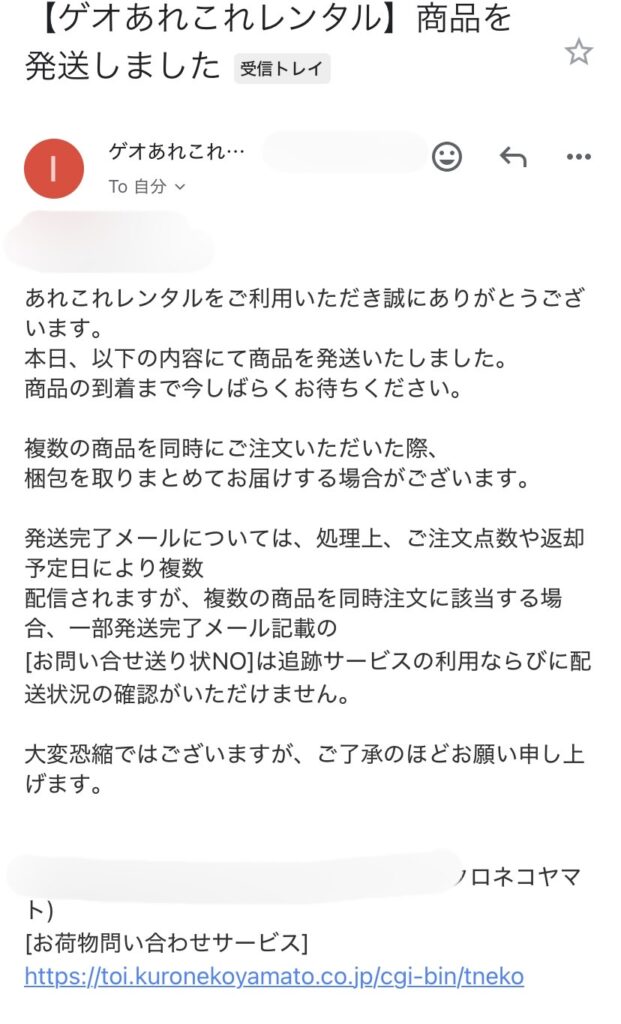Tap the 受信トレイ label chip

point(282,69)
